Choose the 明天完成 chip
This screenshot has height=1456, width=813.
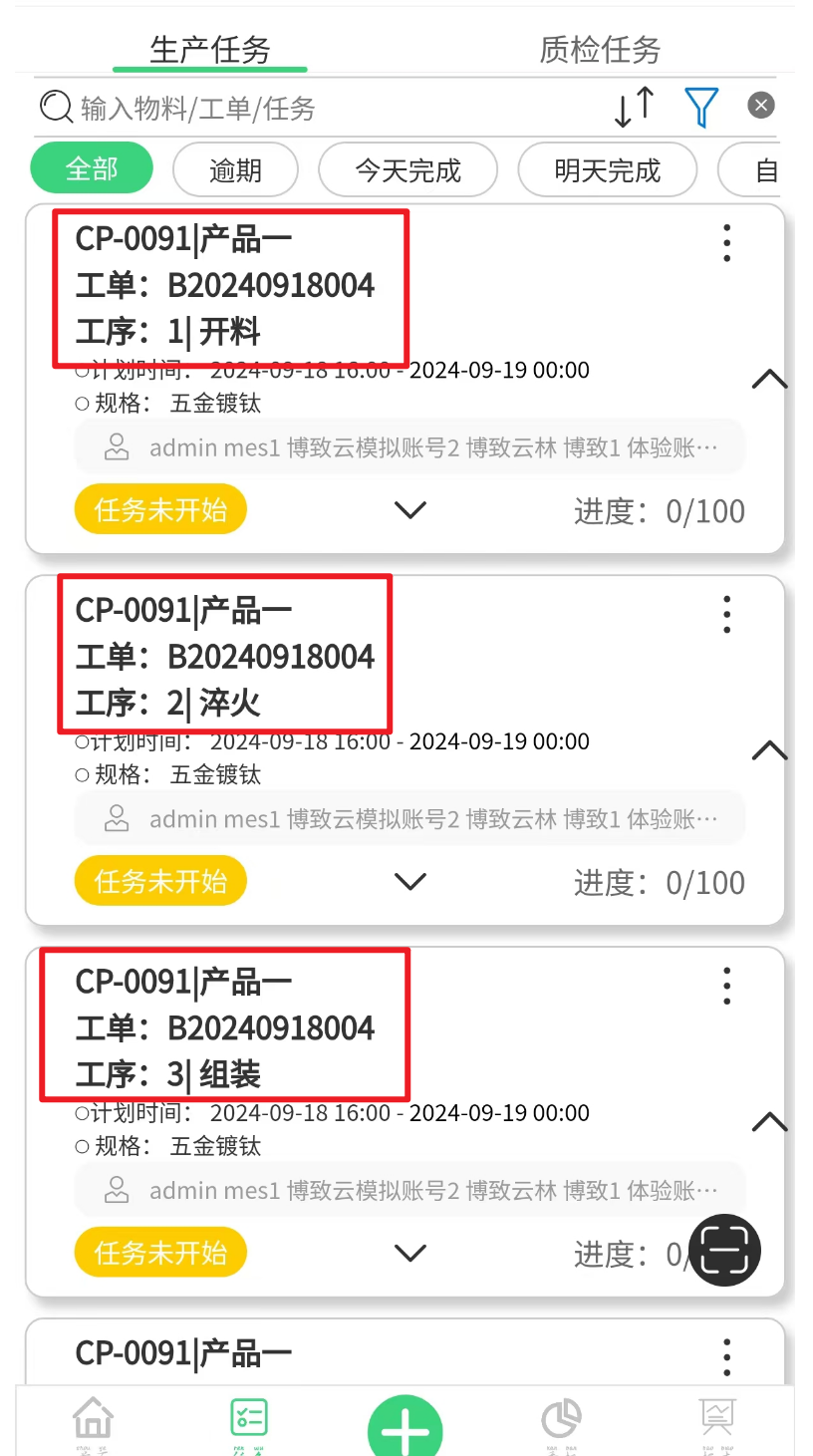(607, 170)
